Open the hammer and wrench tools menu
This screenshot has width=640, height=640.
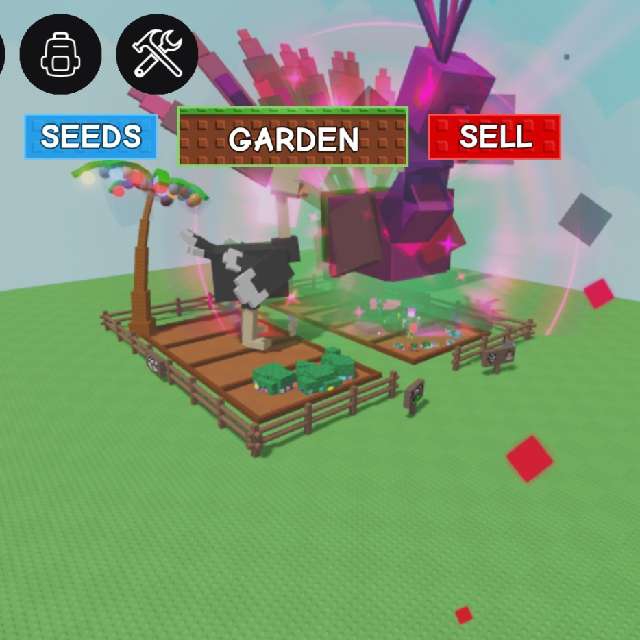157,53
